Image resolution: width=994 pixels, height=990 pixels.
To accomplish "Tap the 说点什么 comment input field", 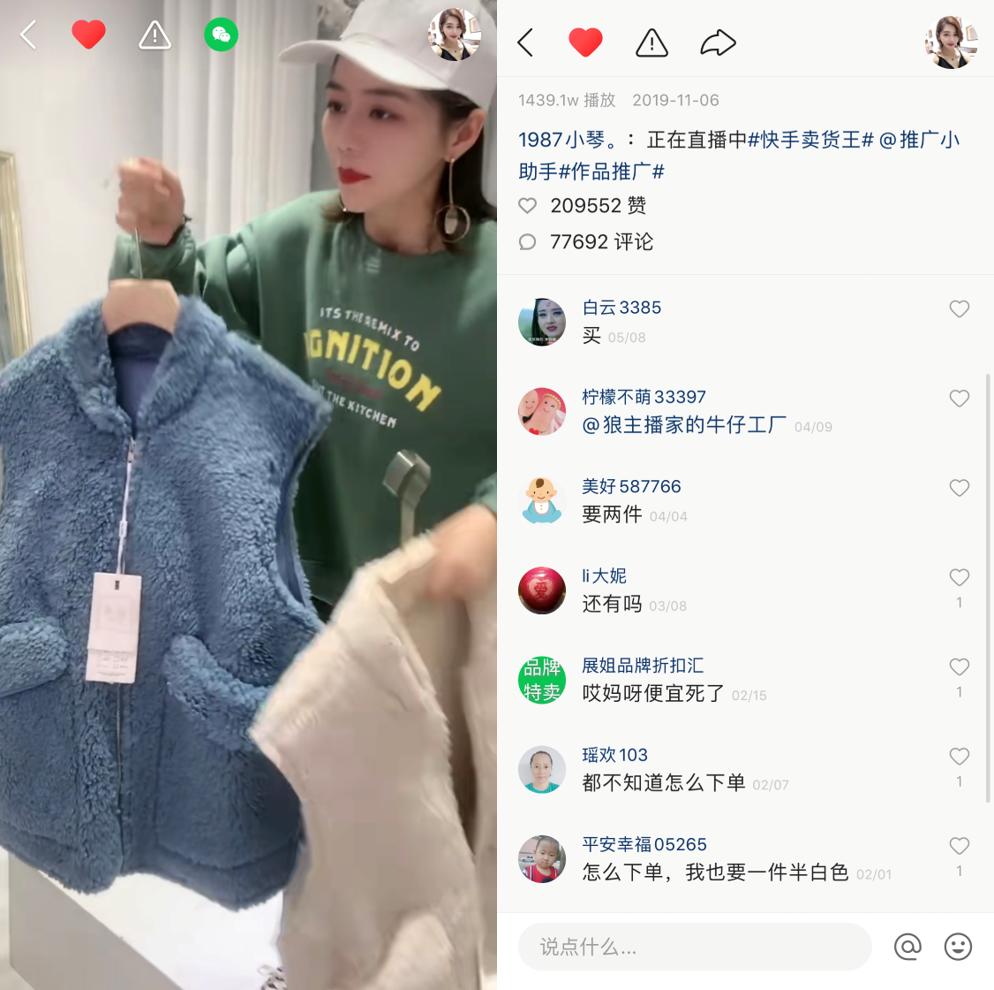I will 694,946.
